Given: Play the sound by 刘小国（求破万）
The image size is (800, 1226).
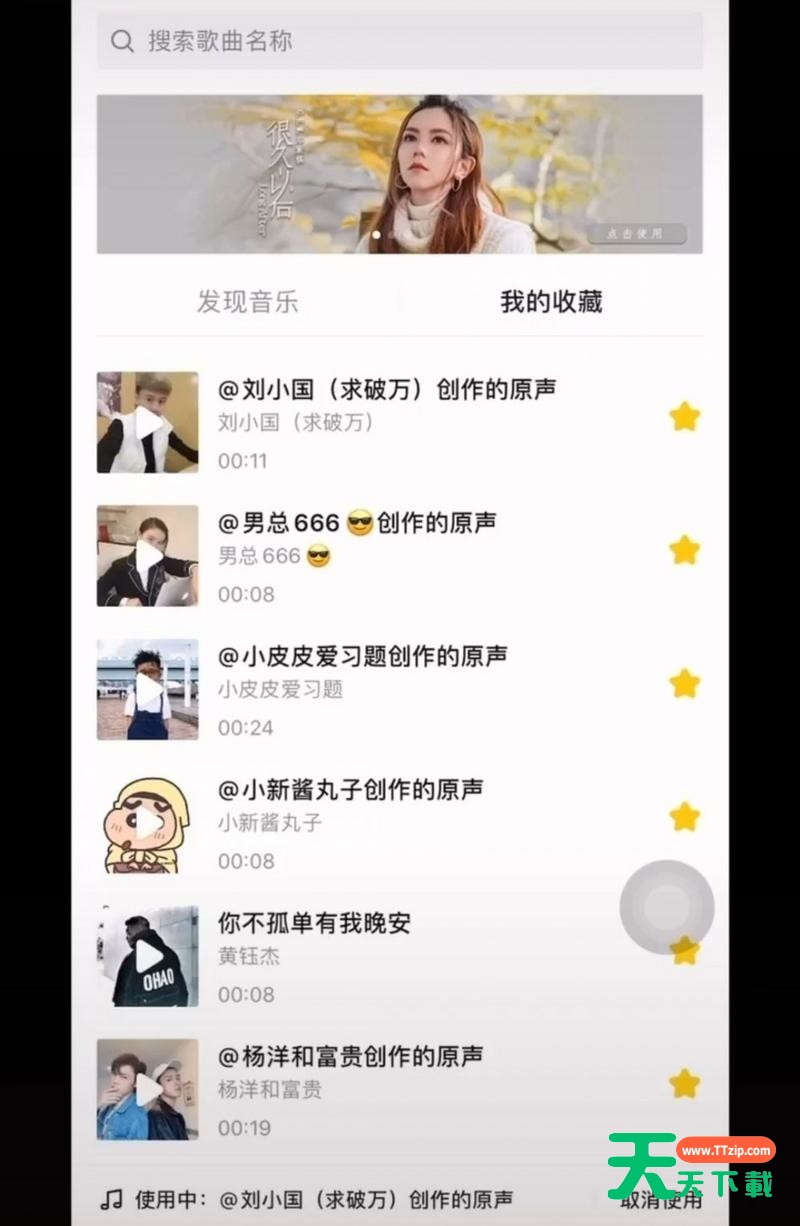Looking at the screenshot, I should [x=148, y=423].
